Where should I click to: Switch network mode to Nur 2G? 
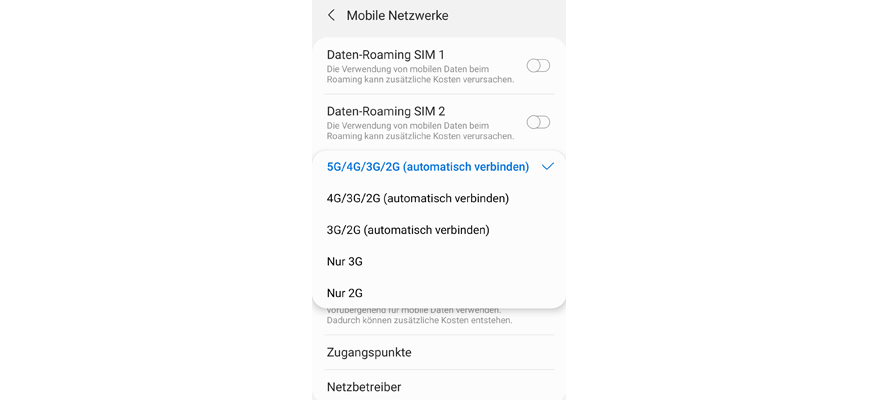point(345,293)
